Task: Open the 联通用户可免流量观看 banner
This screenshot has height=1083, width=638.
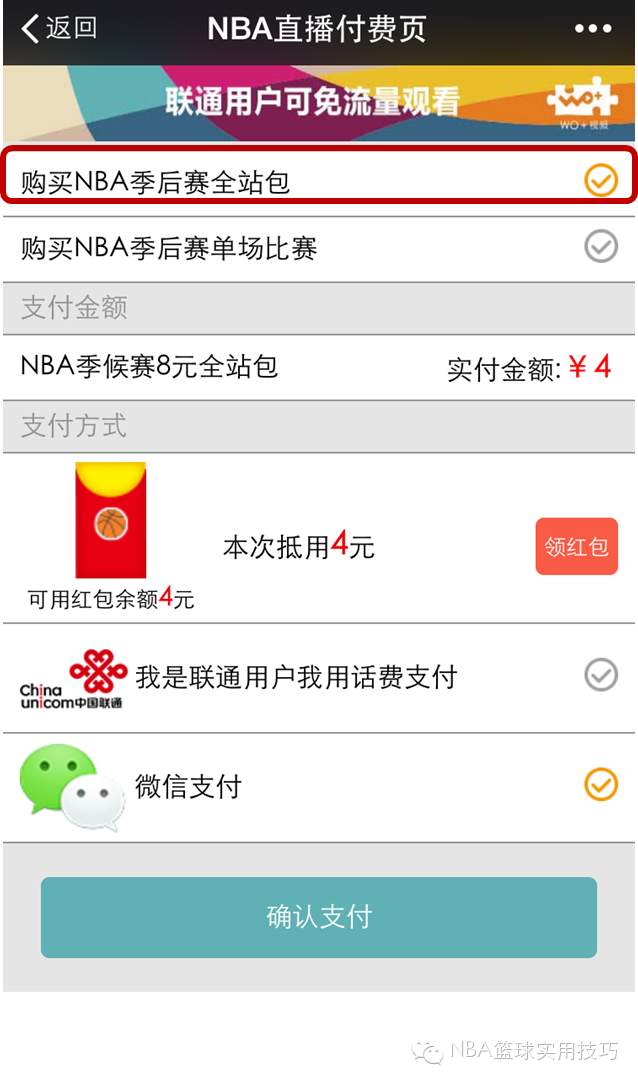Action: [x=319, y=102]
